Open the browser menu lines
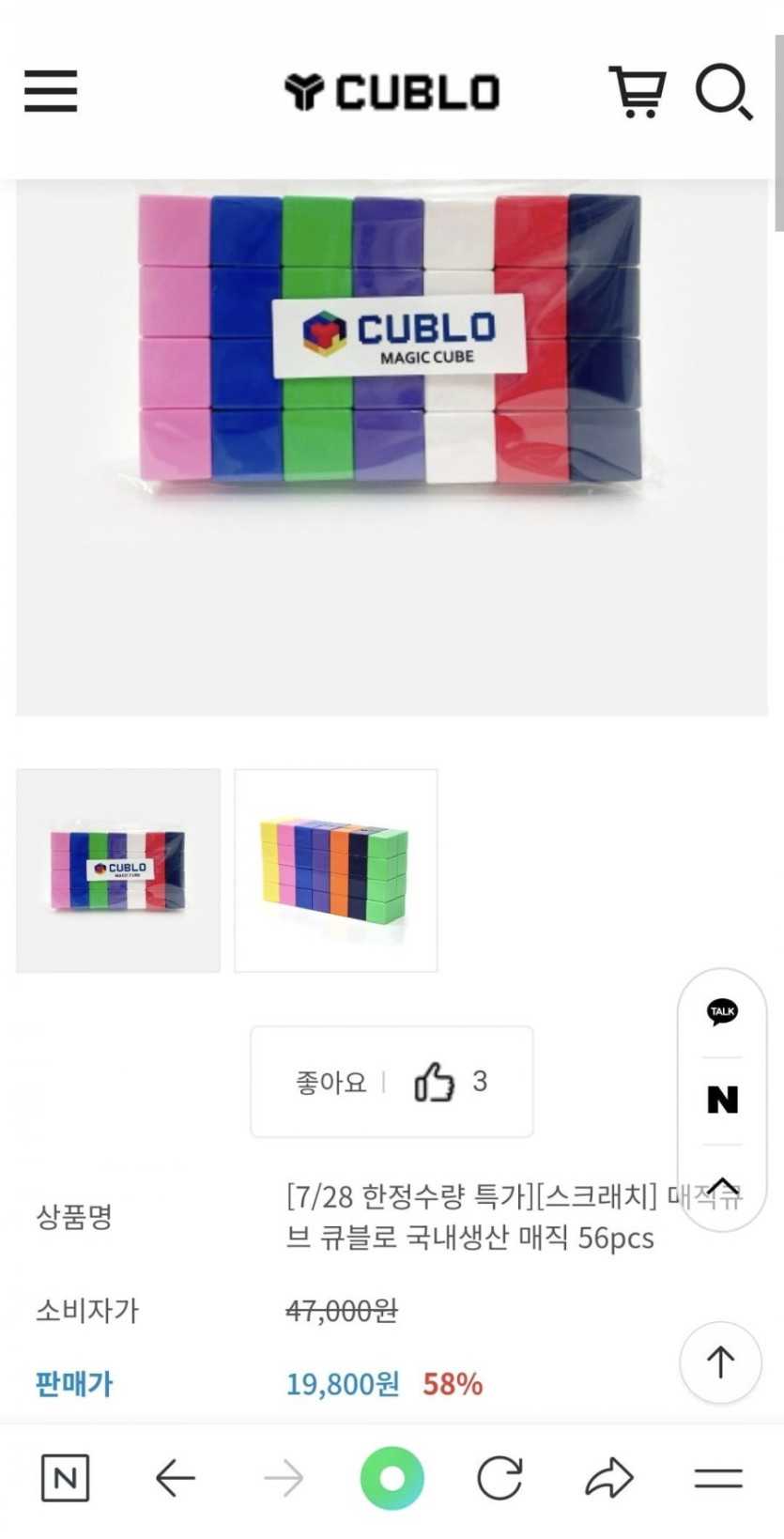784x1539 pixels. [718, 1478]
